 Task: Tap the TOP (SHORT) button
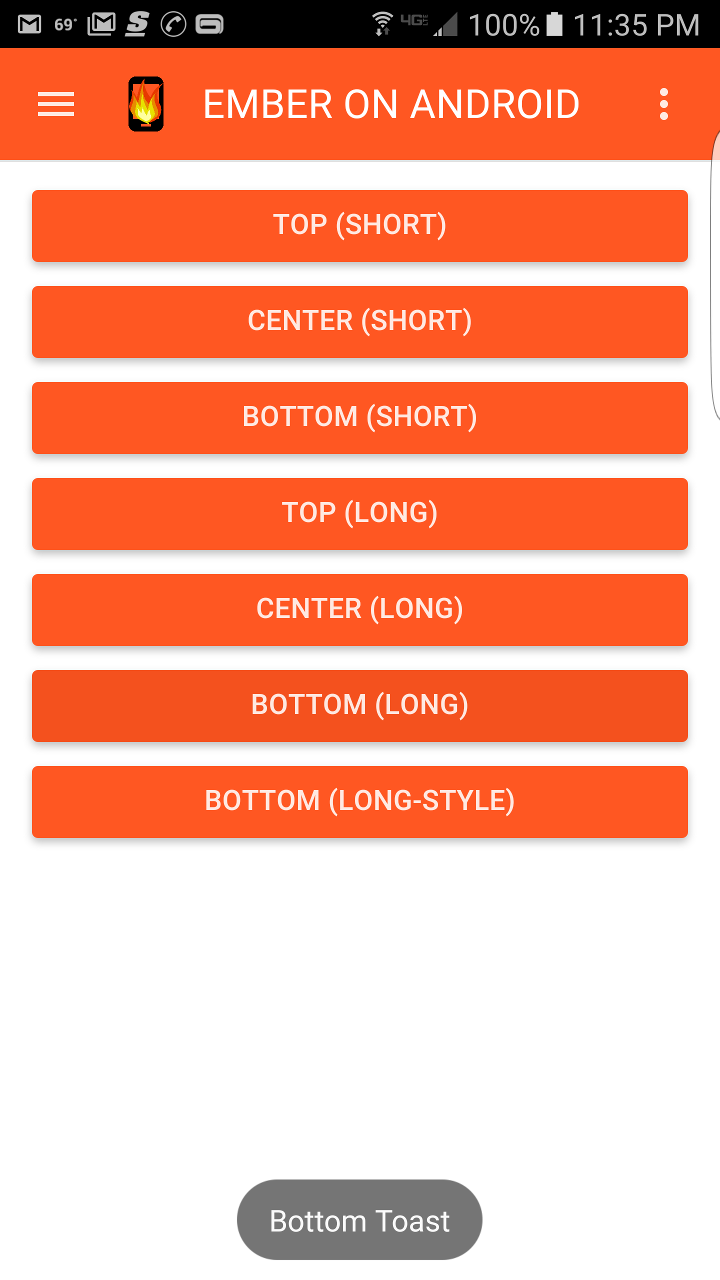point(360,225)
